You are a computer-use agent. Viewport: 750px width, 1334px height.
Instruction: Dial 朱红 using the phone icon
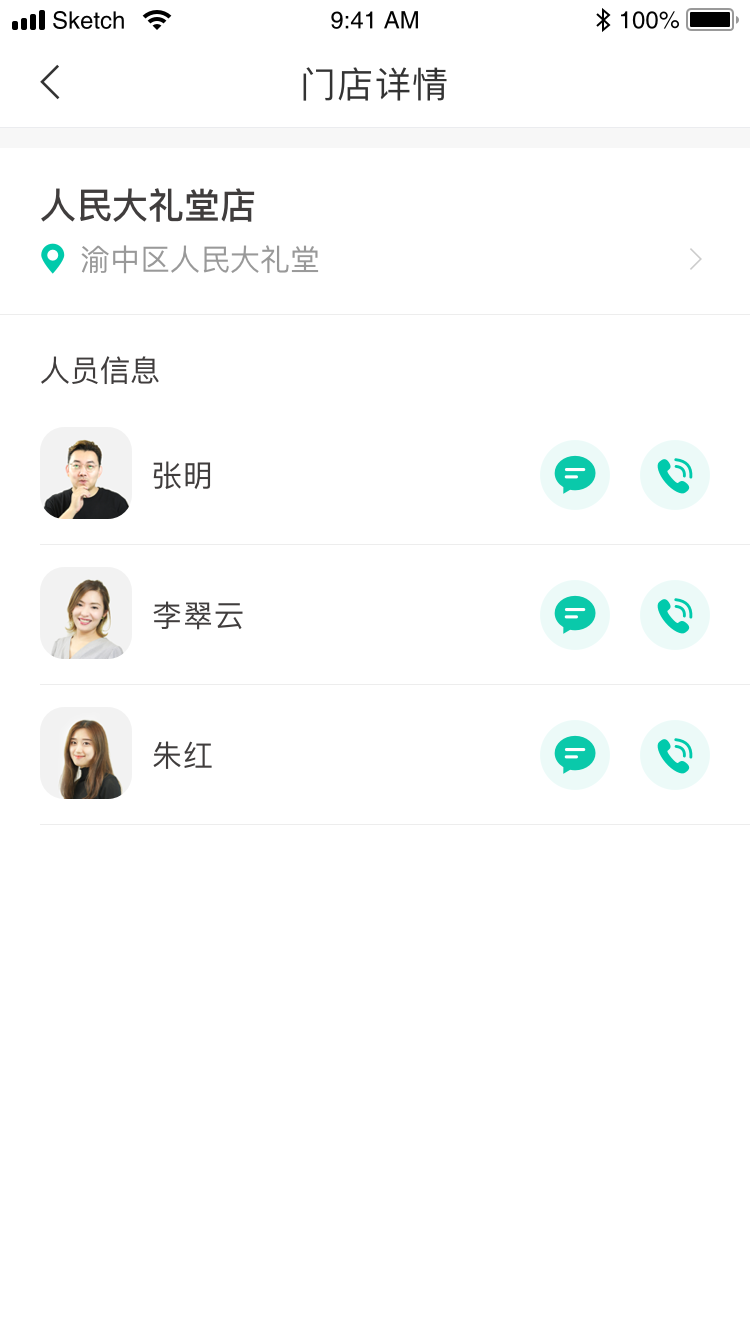[x=675, y=755]
